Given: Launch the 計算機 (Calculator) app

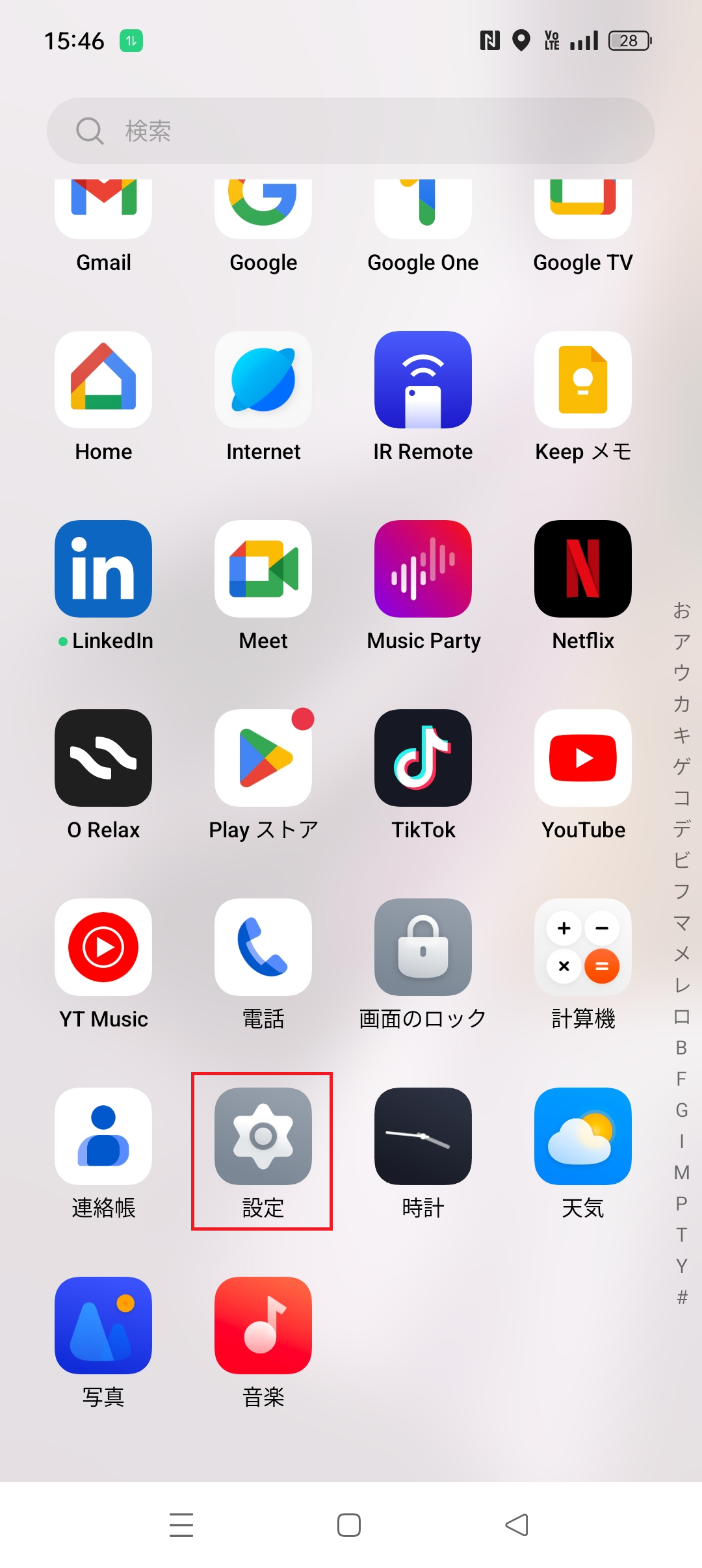Looking at the screenshot, I should coord(583,947).
